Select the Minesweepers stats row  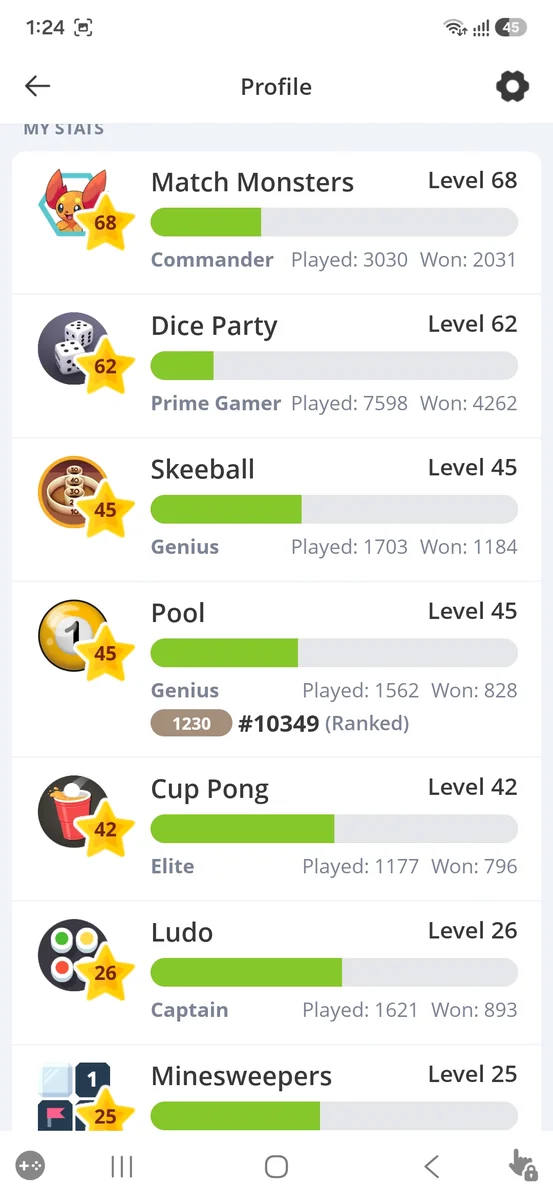pyautogui.click(x=277, y=1090)
